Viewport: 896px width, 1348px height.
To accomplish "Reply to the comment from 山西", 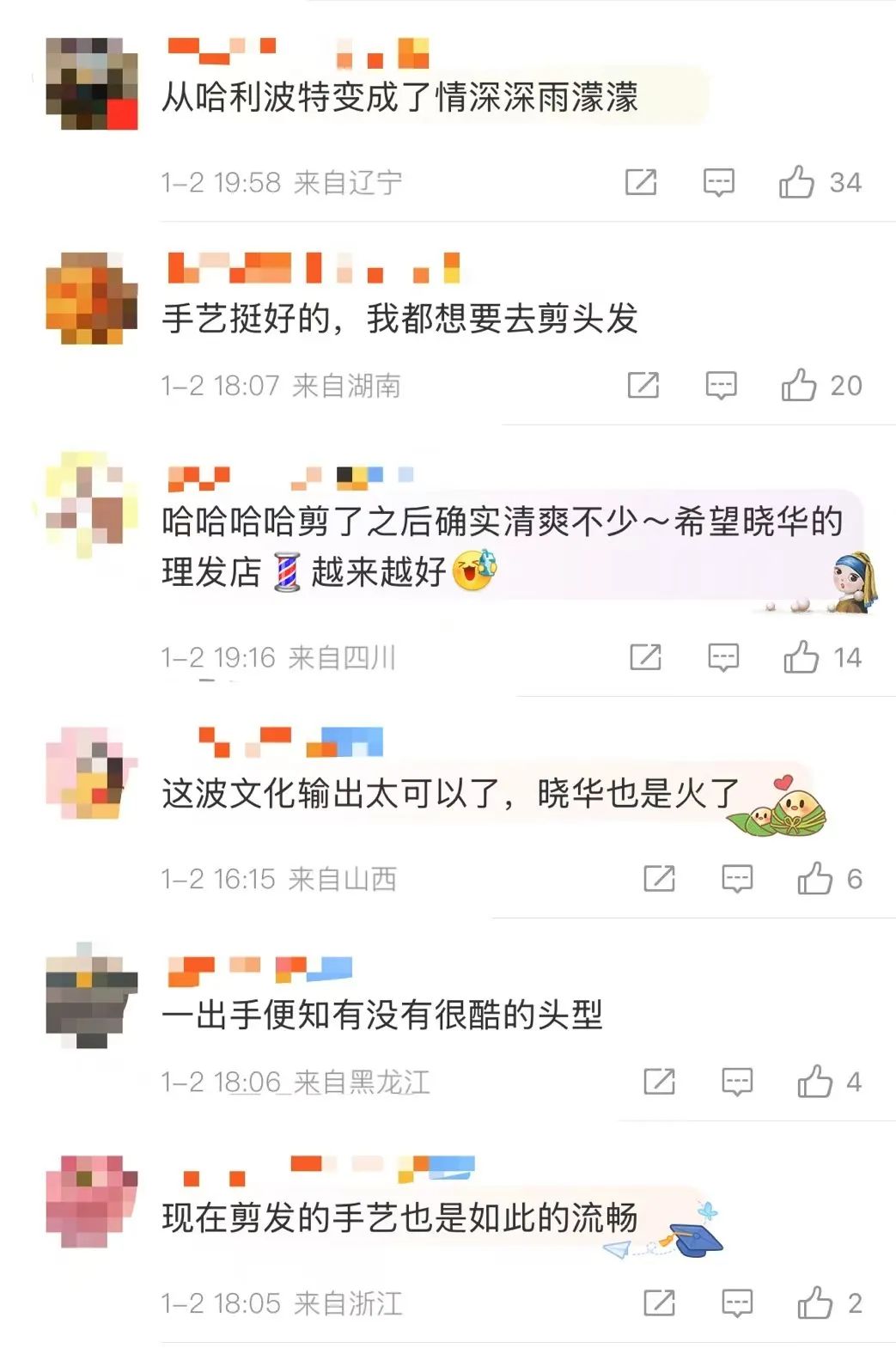I will click(x=737, y=878).
